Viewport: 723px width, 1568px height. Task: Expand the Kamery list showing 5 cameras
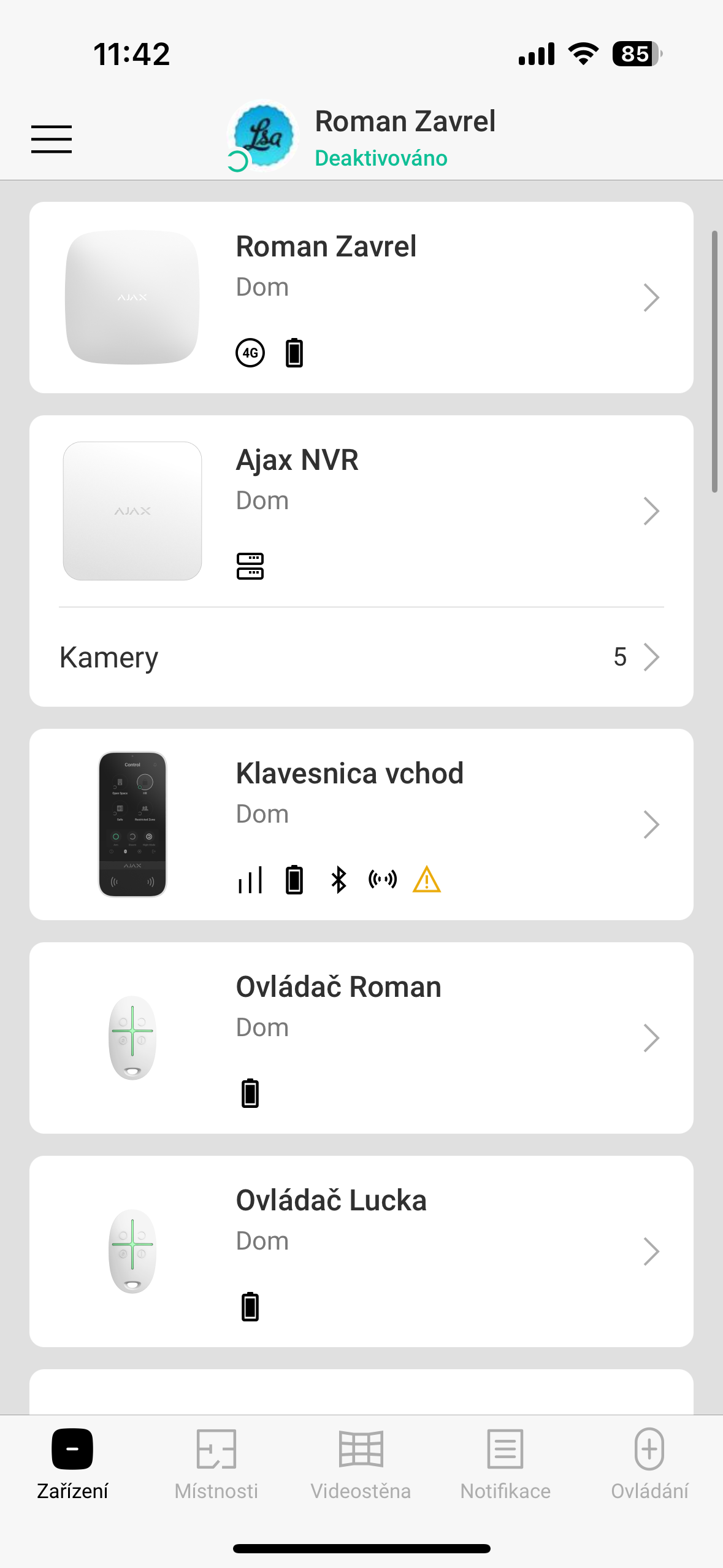pos(652,656)
